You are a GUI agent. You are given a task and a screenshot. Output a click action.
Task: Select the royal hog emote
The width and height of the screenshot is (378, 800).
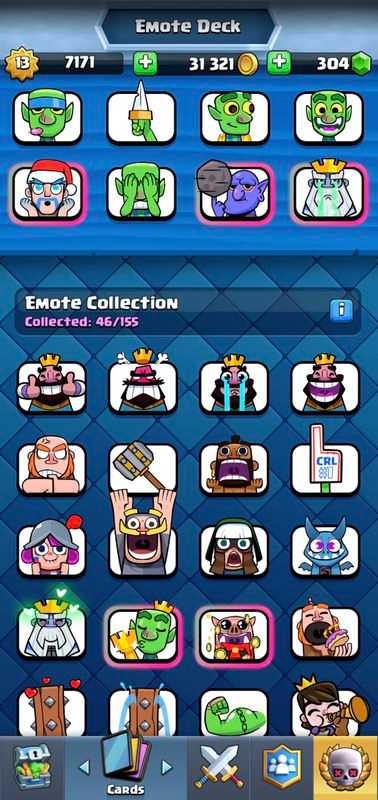[x=234, y=634]
